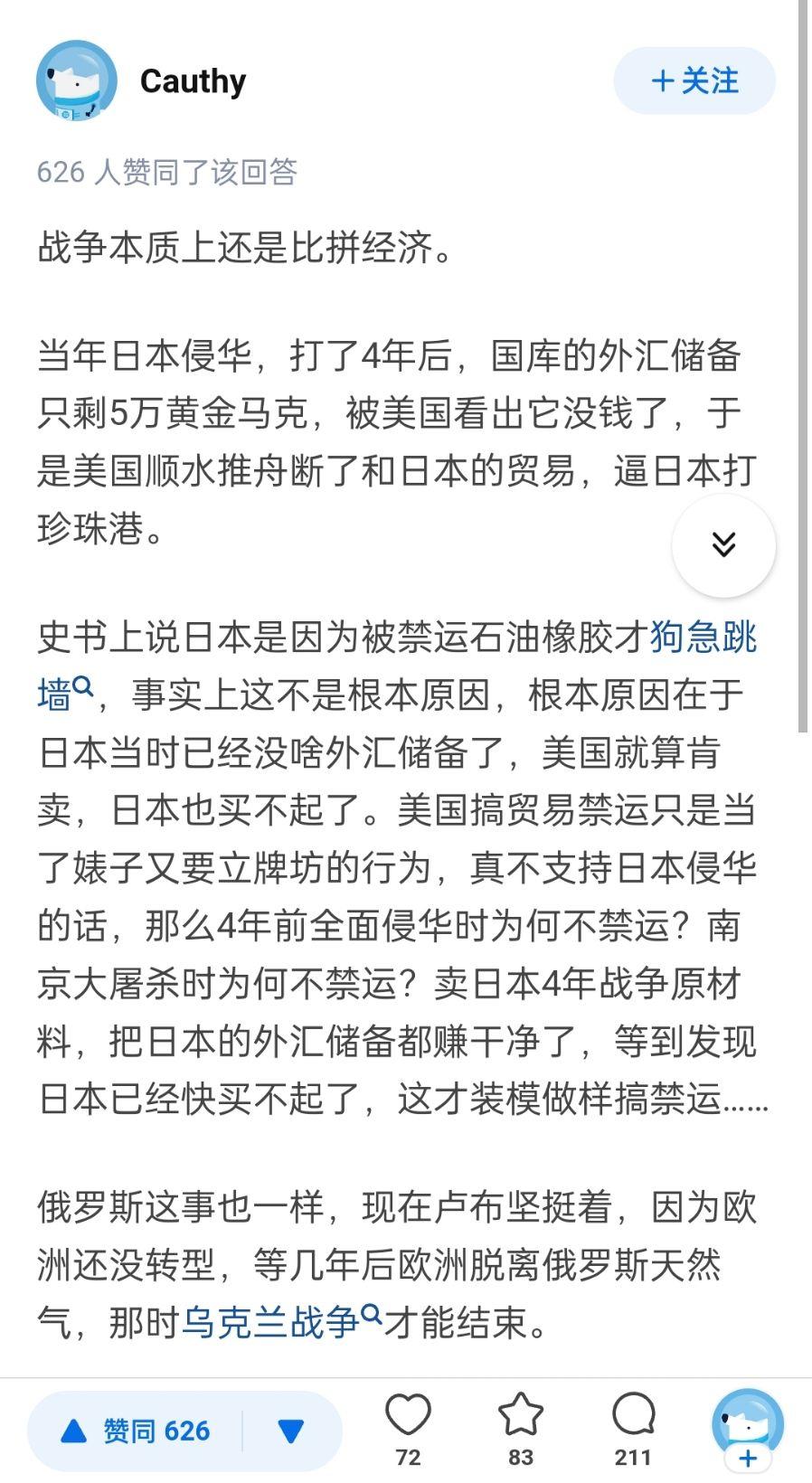
Task: Downvote this answer
Action: [x=291, y=1431]
